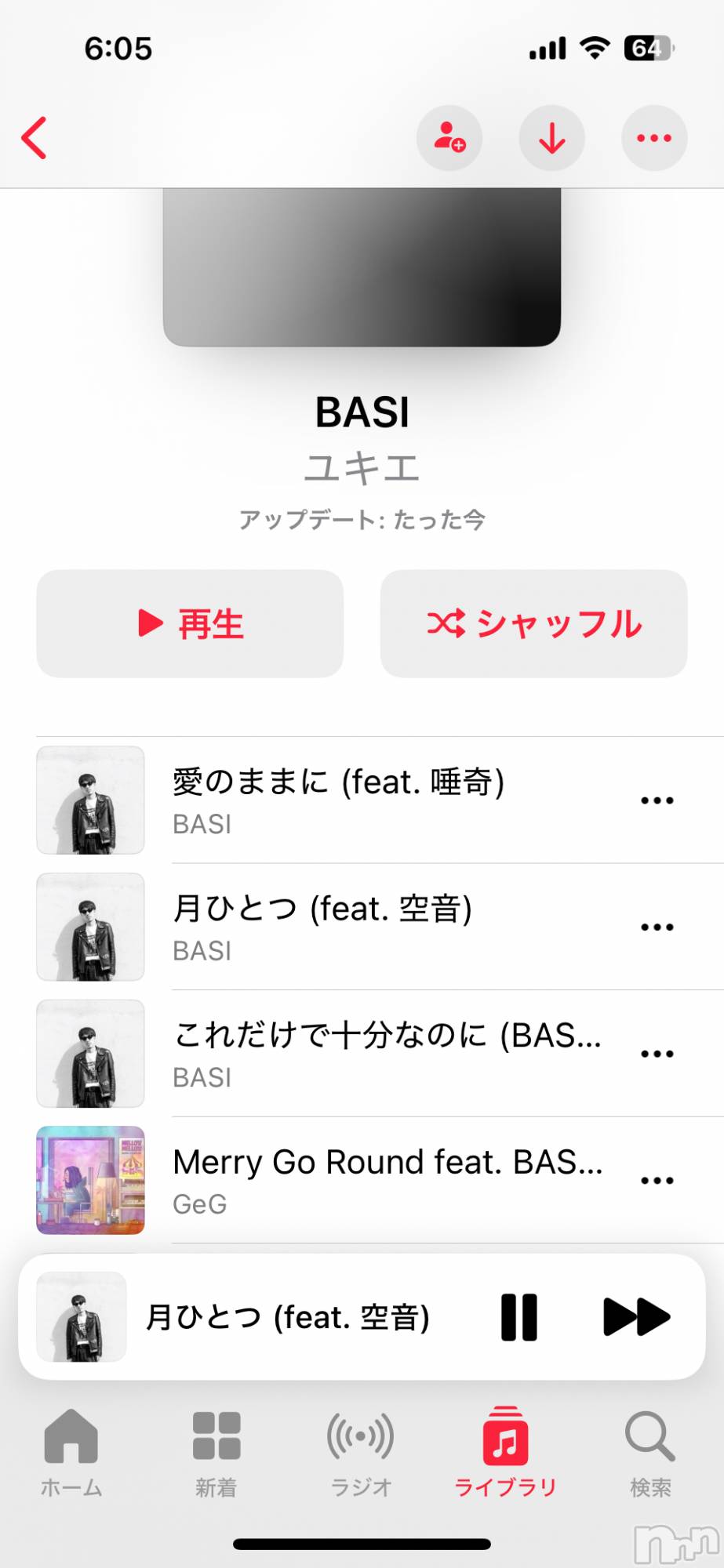Start playback with the 再生 button
724x1568 pixels.
click(190, 624)
